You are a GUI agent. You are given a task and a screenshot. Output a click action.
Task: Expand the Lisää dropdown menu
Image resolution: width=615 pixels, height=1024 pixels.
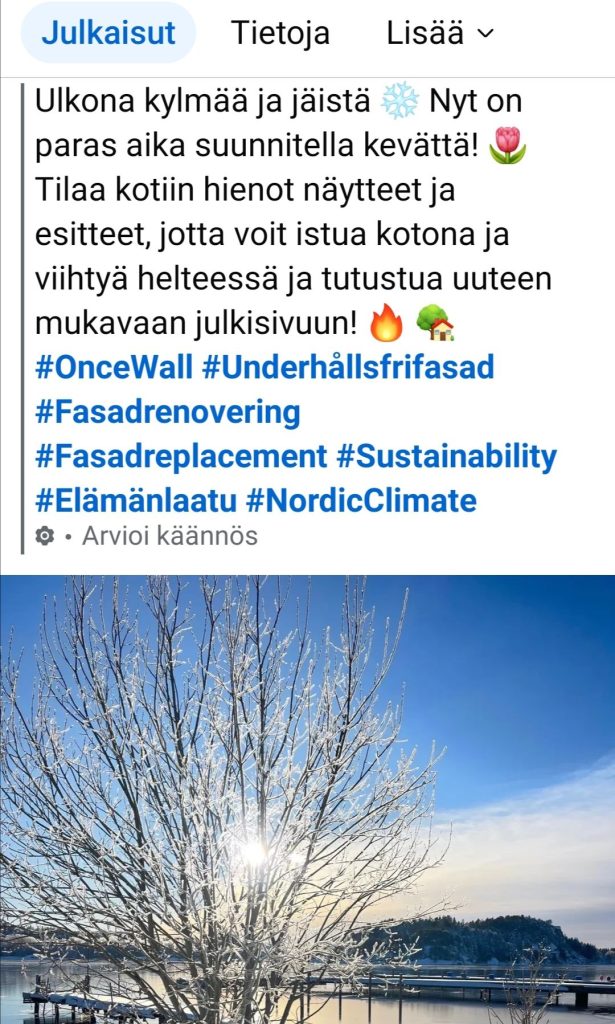pyautogui.click(x=440, y=33)
